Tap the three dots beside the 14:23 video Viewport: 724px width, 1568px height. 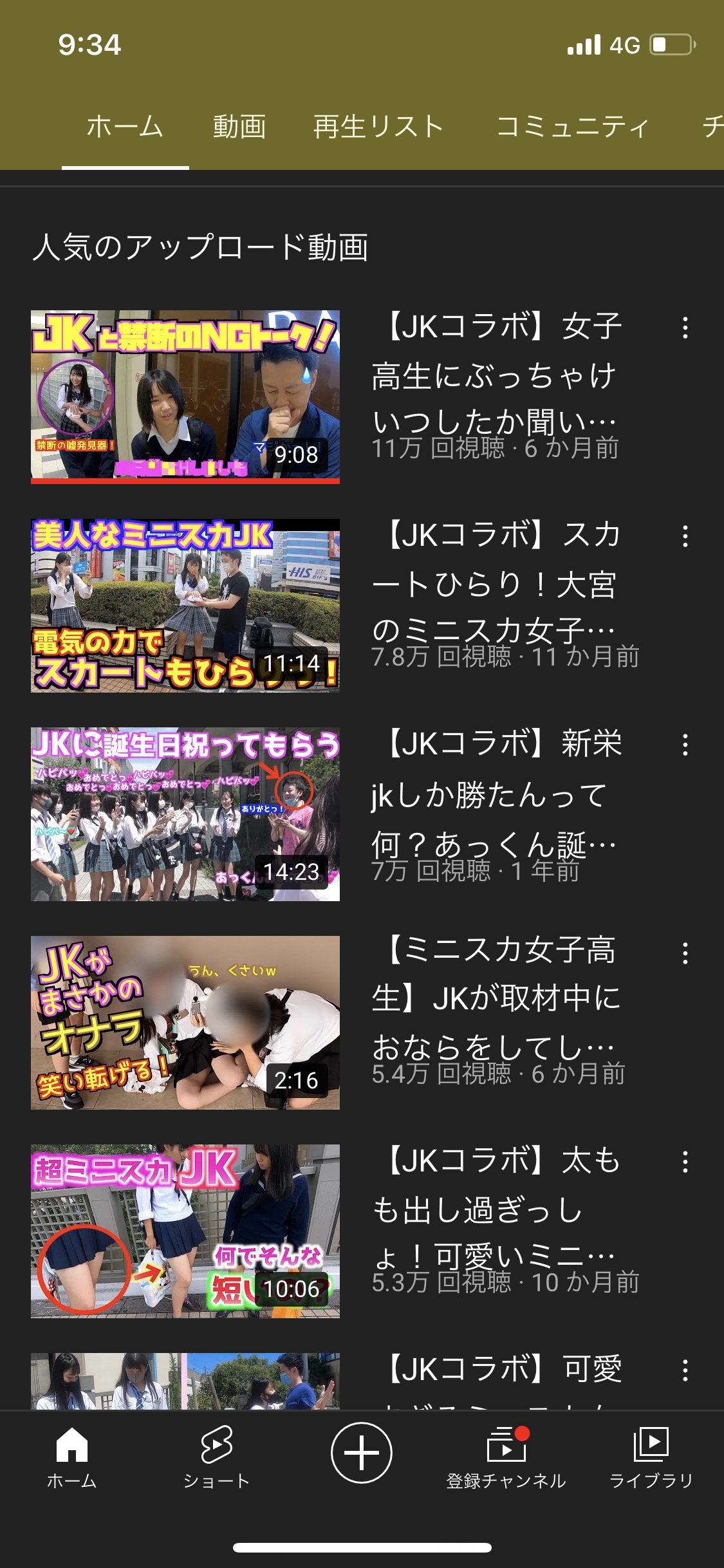point(685,745)
